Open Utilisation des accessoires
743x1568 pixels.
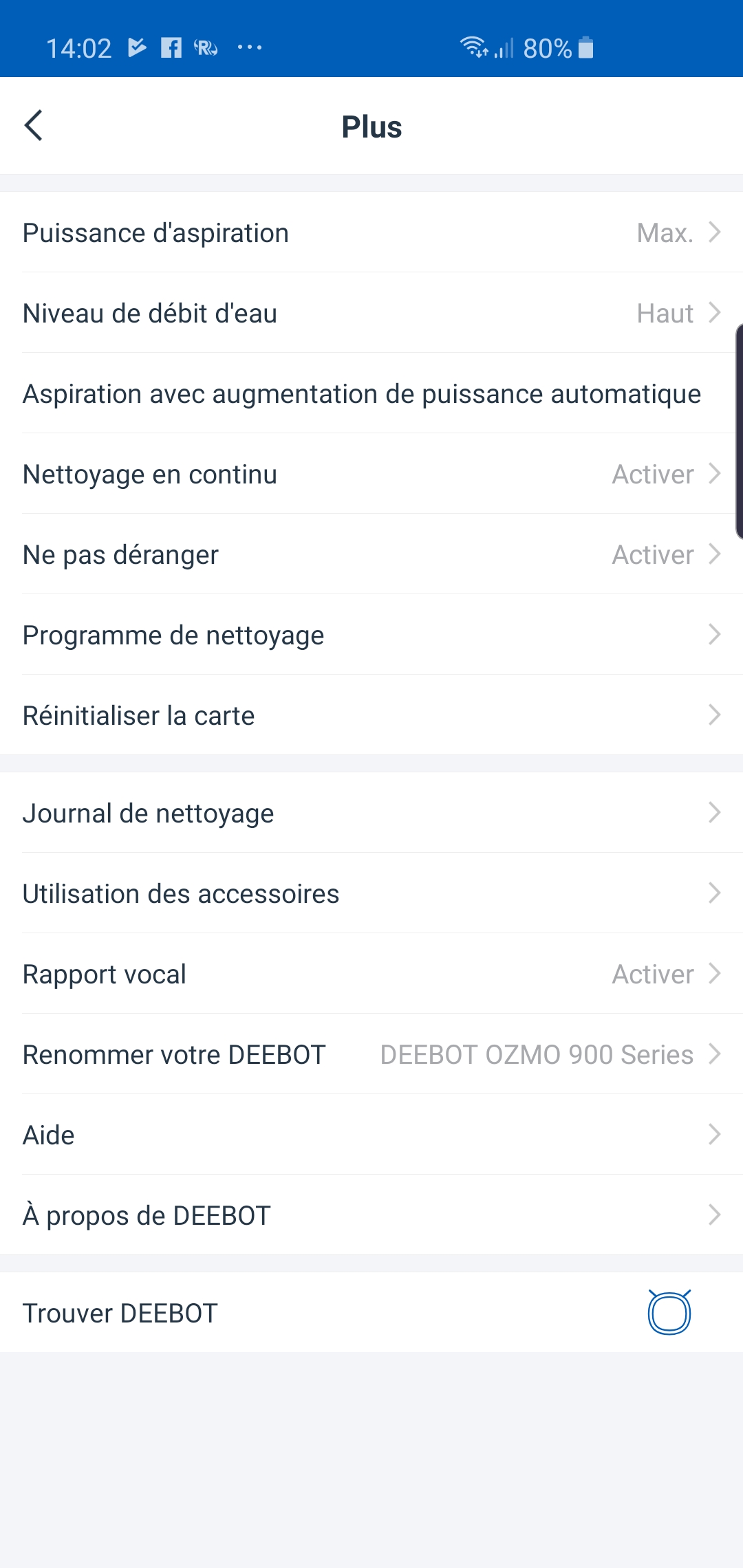[371, 893]
